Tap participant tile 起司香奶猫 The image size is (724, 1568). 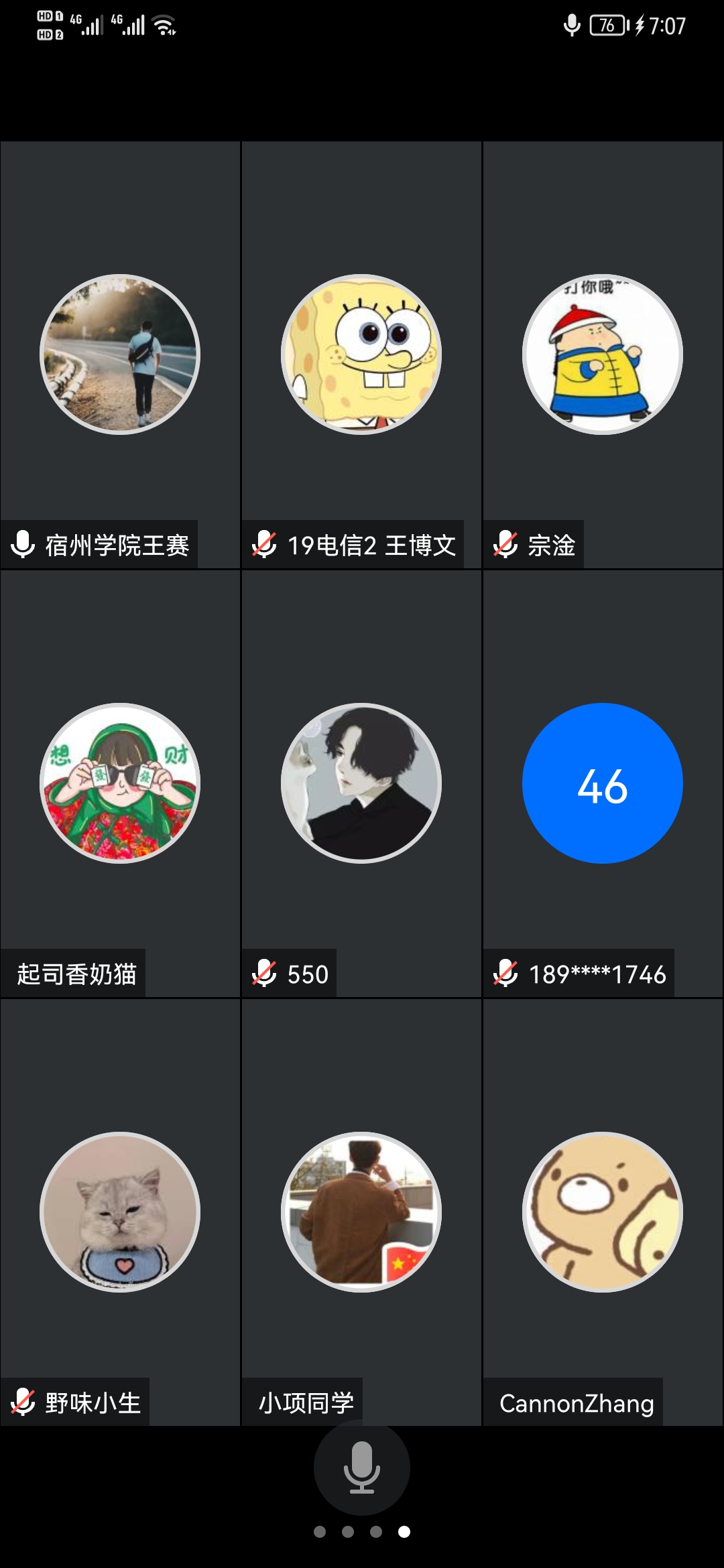pos(121,784)
